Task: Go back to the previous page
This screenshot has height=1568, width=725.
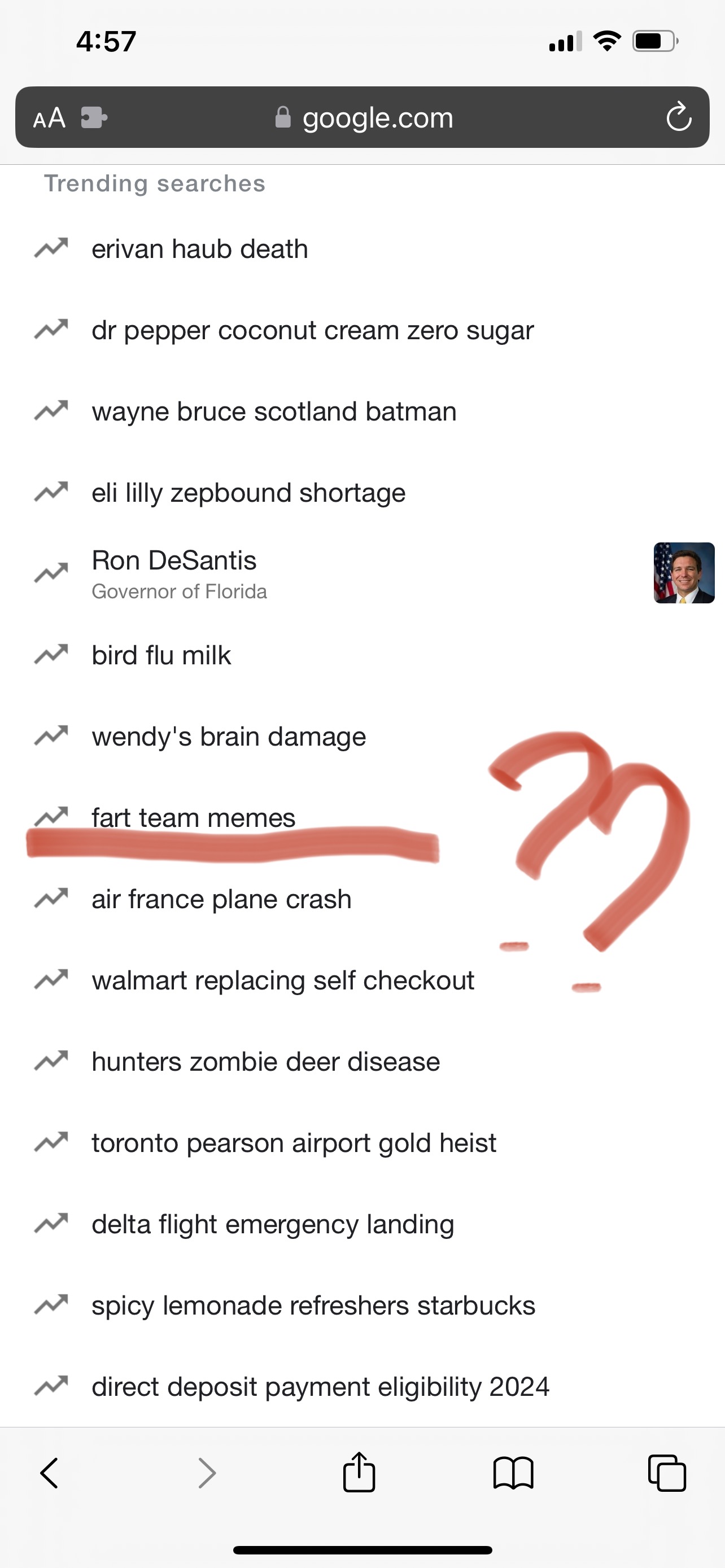Action: (x=49, y=1473)
